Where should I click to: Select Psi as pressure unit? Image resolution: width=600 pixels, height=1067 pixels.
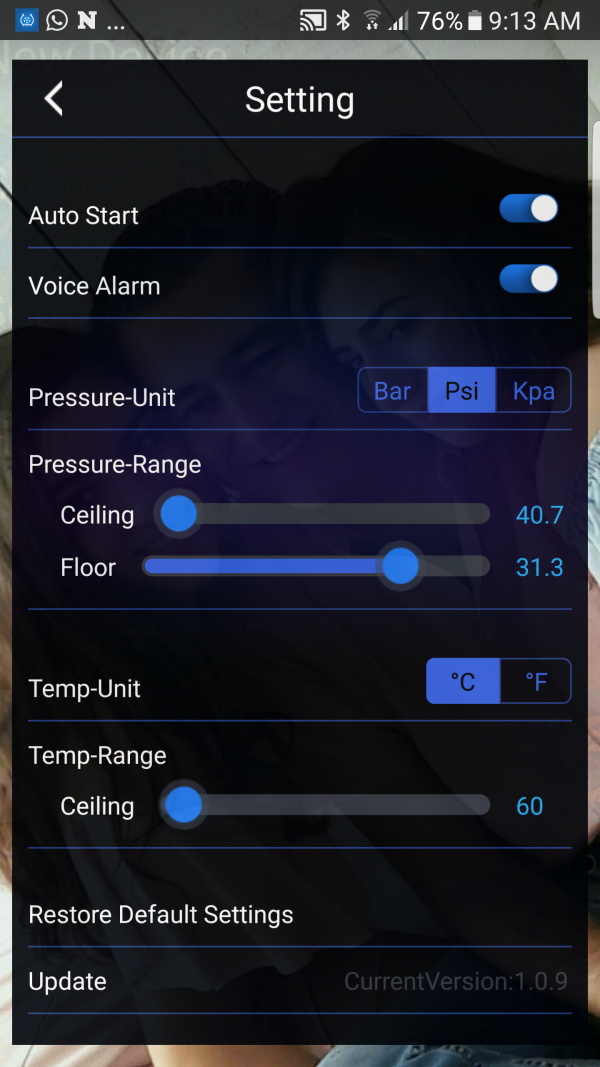click(x=462, y=391)
